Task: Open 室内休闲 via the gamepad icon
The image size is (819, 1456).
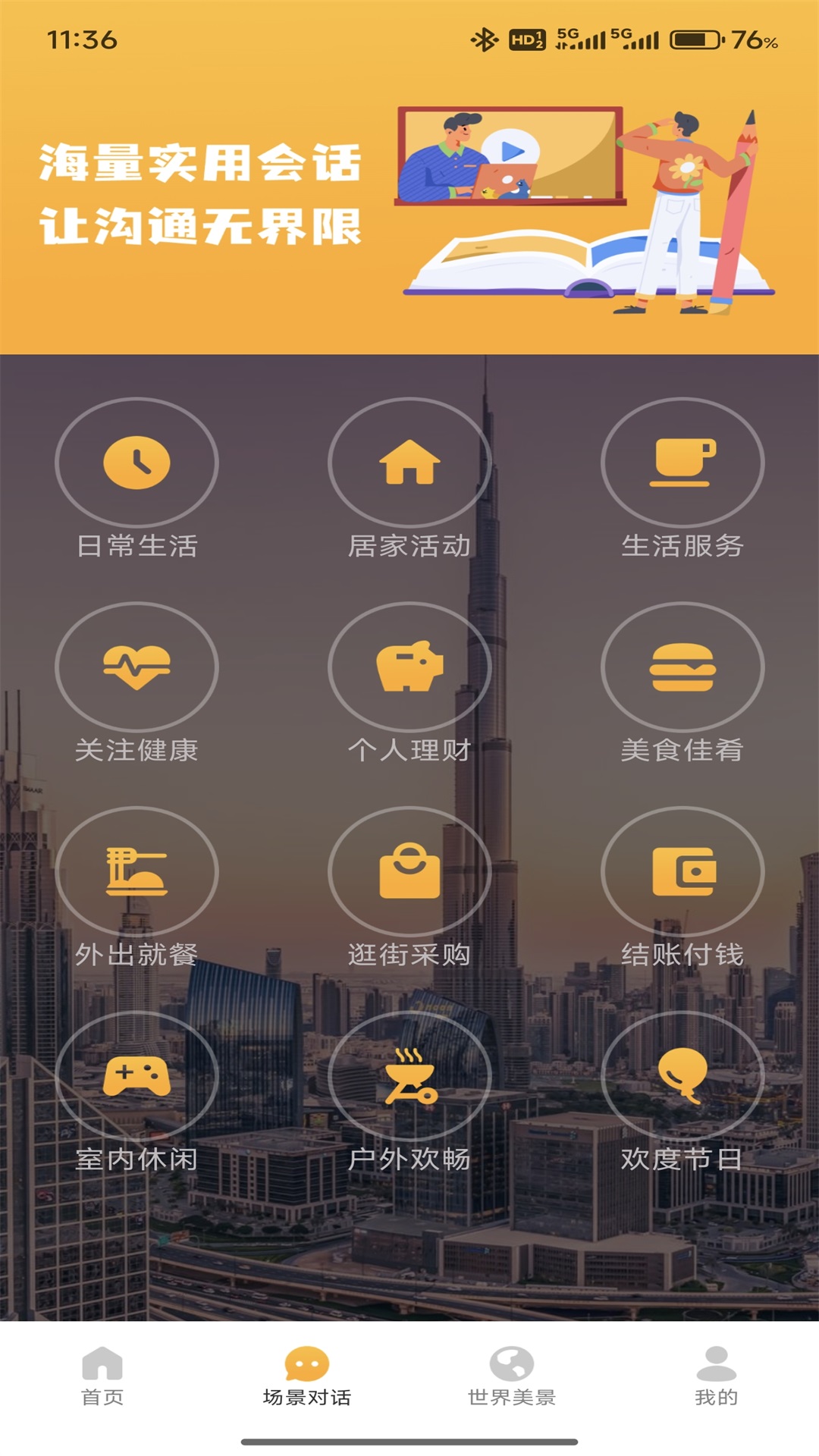Action: 135,1075
